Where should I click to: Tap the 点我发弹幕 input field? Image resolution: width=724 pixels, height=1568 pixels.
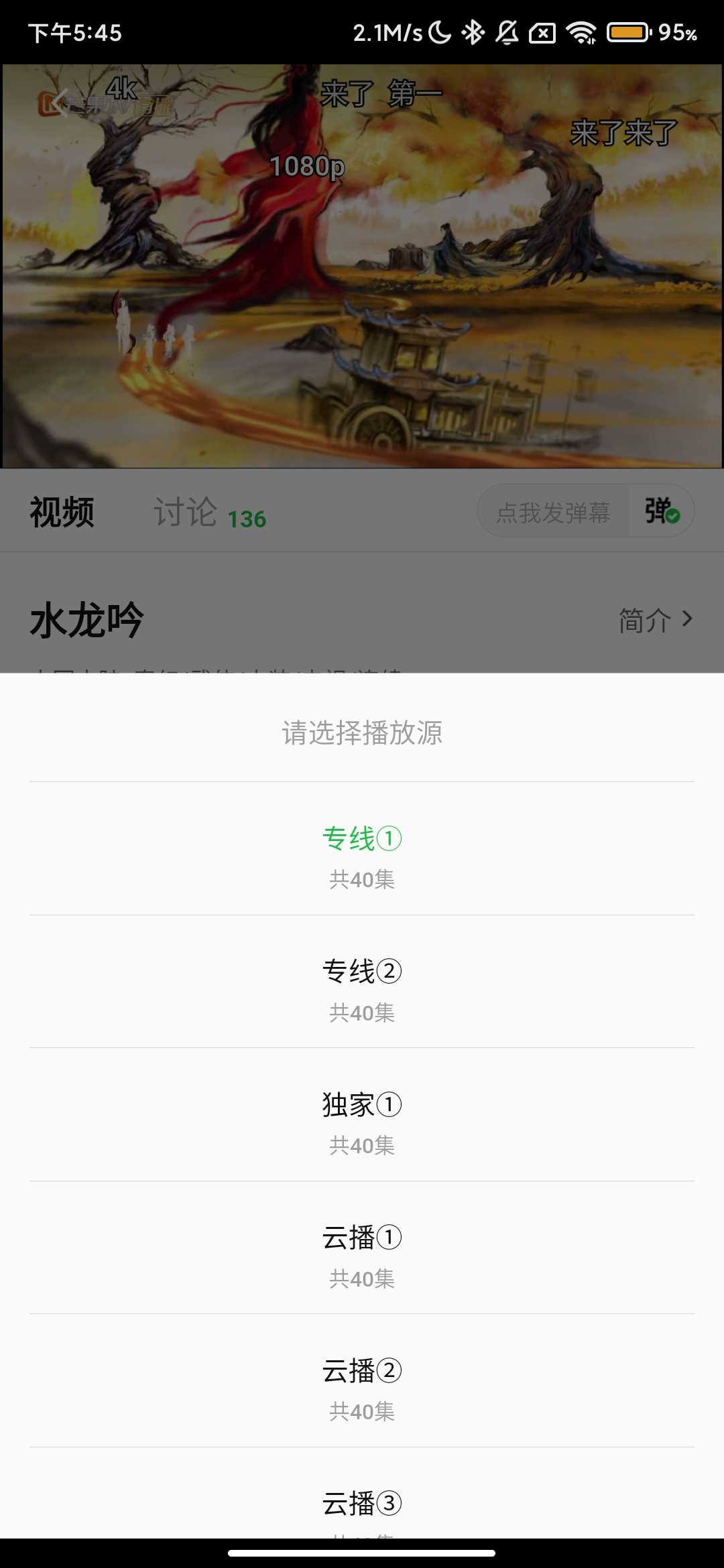click(553, 513)
